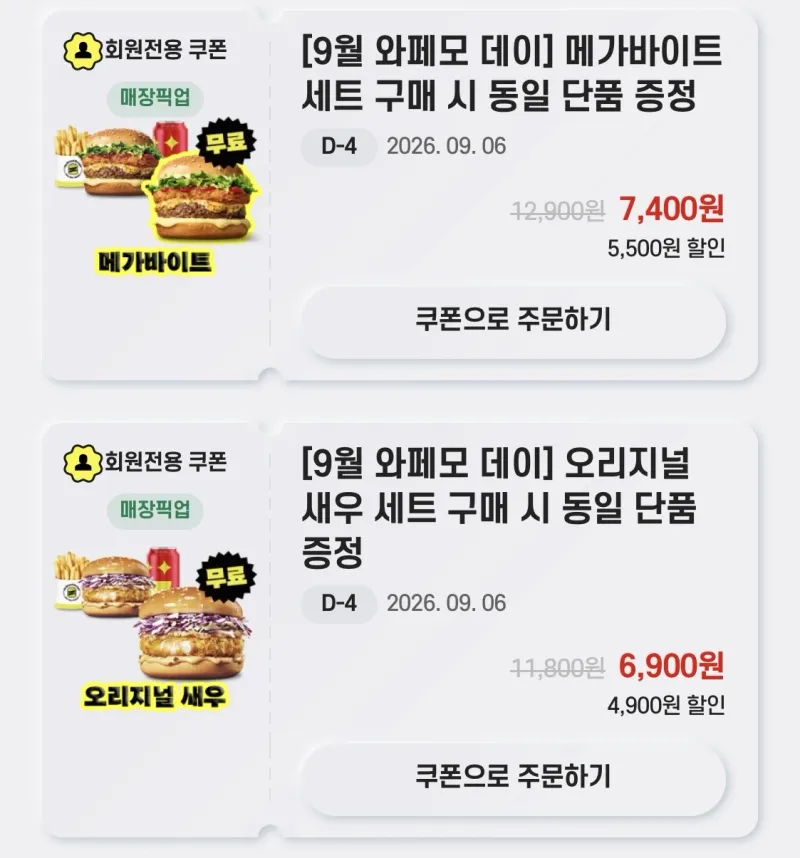Open the 메가바이트 coupon card
This screenshot has height=858, width=800.
[400, 195]
